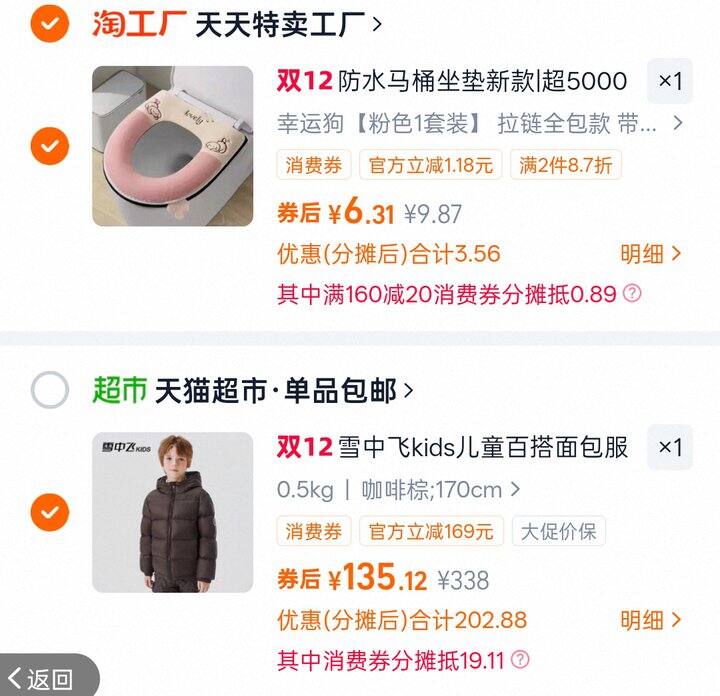Open the toilet seat cushion product image
Viewport: 720px width, 696px height.
[173, 146]
